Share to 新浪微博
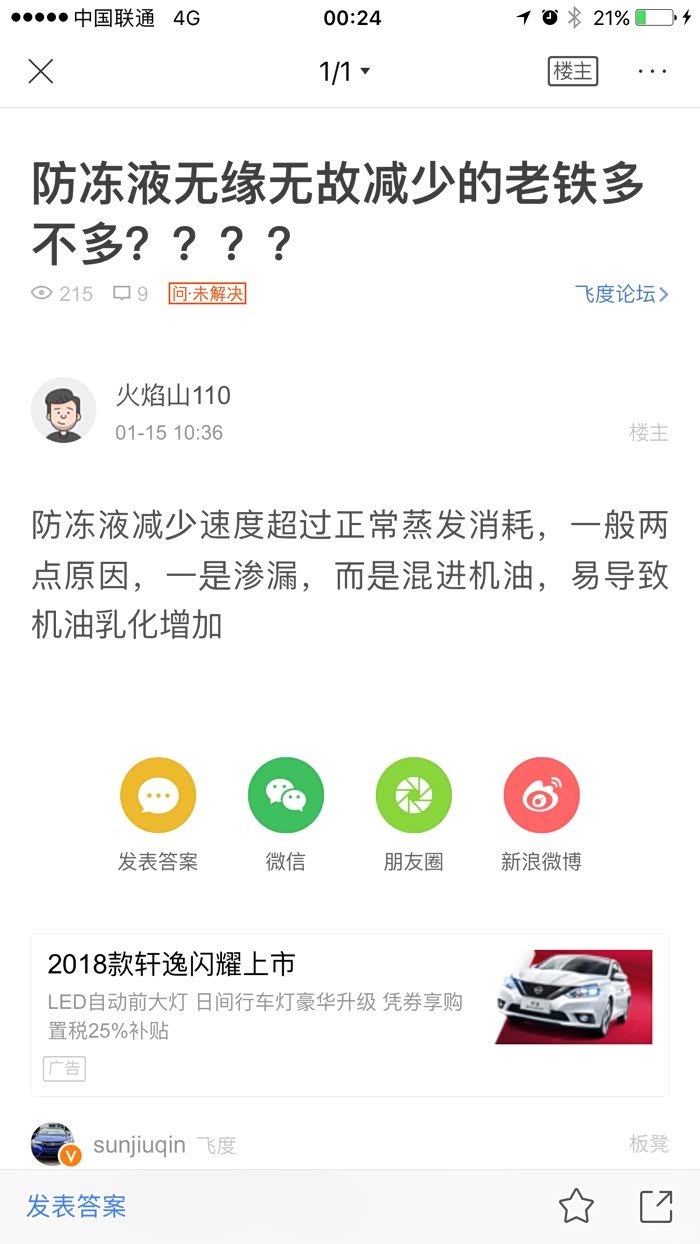Image resolution: width=700 pixels, height=1244 pixels. (x=541, y=796)
